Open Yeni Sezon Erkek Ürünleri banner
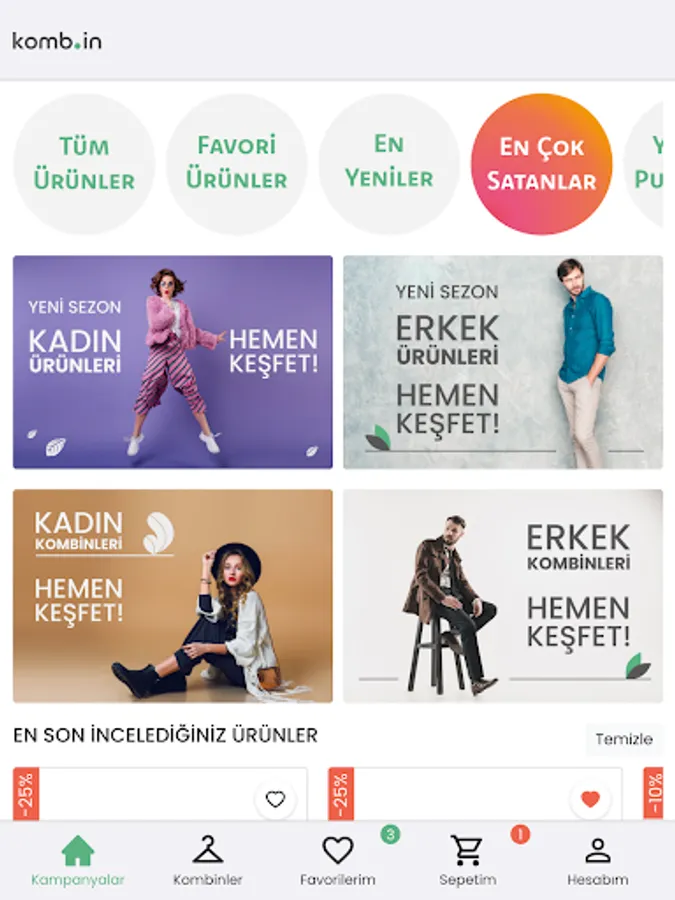Screen dimensions: 675x900 click(x=503, y=362)
